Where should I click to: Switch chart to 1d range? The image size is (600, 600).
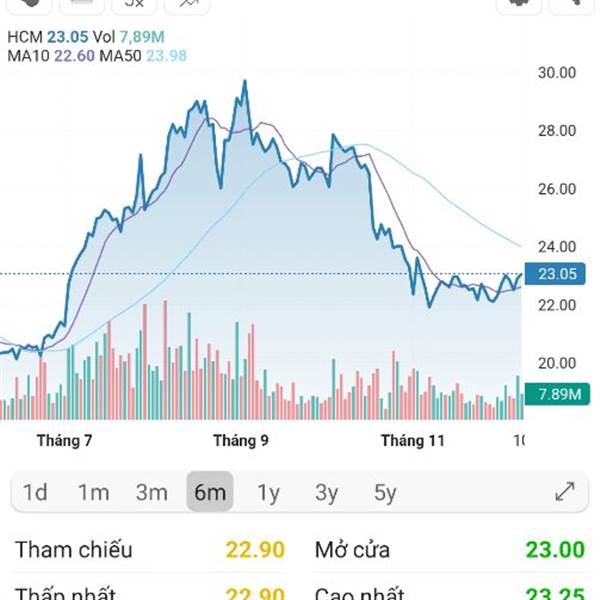pos(35,492)
